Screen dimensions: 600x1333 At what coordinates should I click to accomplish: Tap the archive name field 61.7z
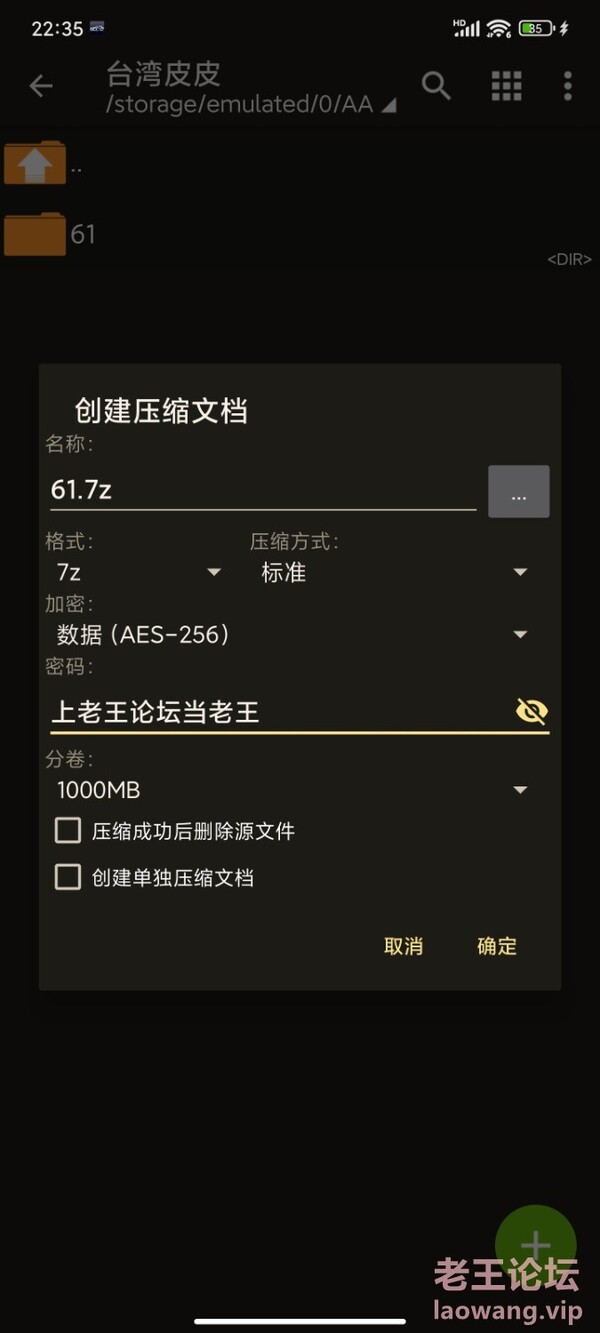[x=263, y=489]
